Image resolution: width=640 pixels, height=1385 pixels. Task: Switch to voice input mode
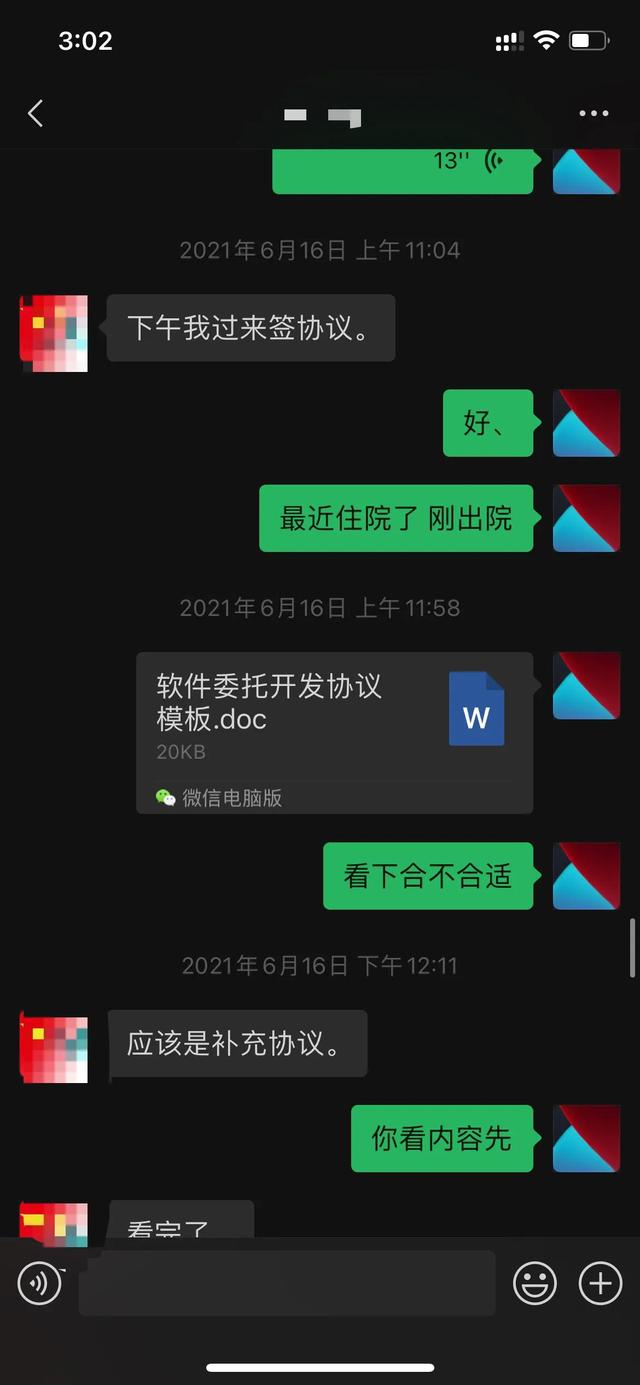pos(41,1283)
